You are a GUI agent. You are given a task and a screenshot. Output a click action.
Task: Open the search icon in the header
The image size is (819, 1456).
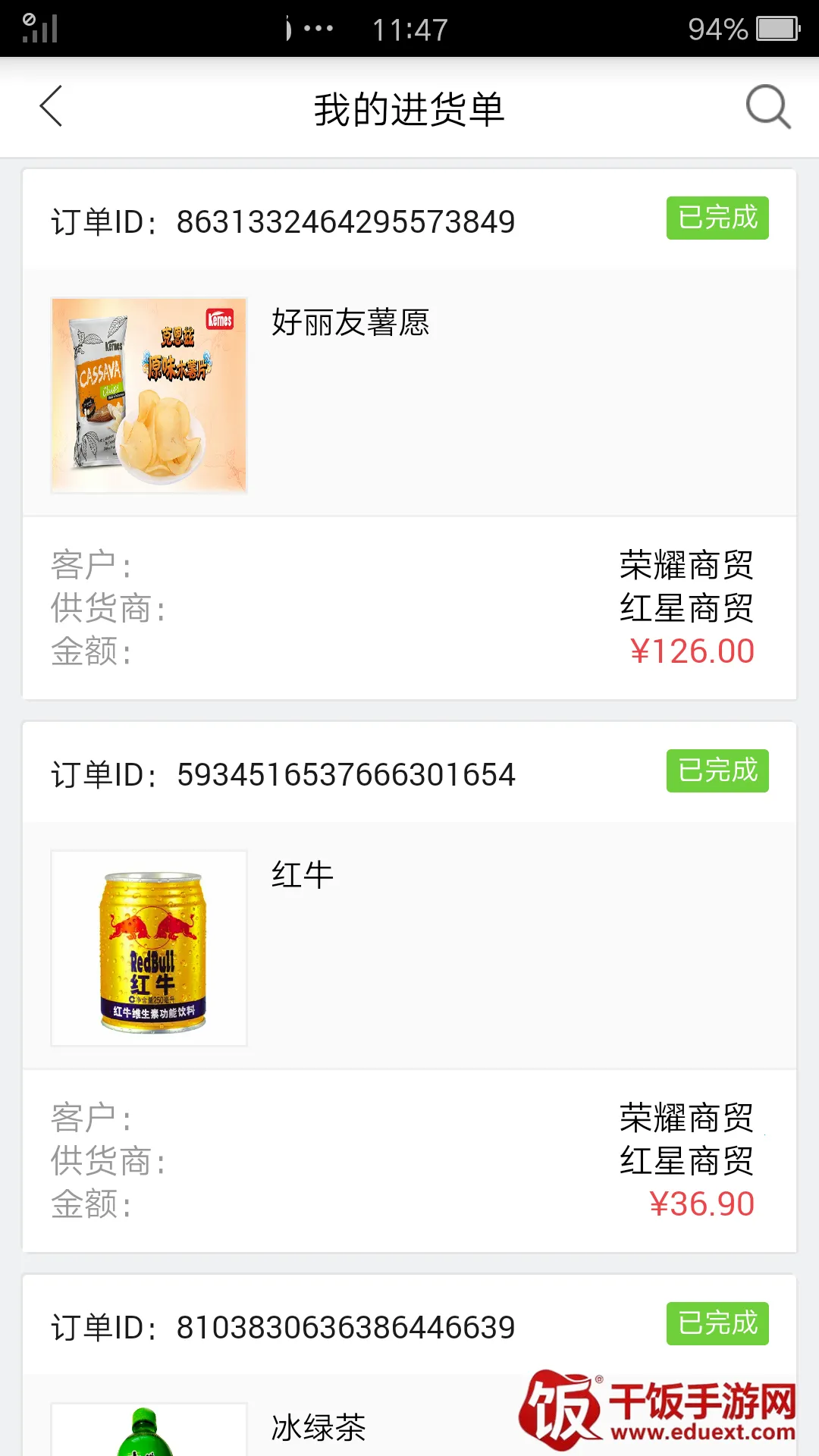(767, 107)
